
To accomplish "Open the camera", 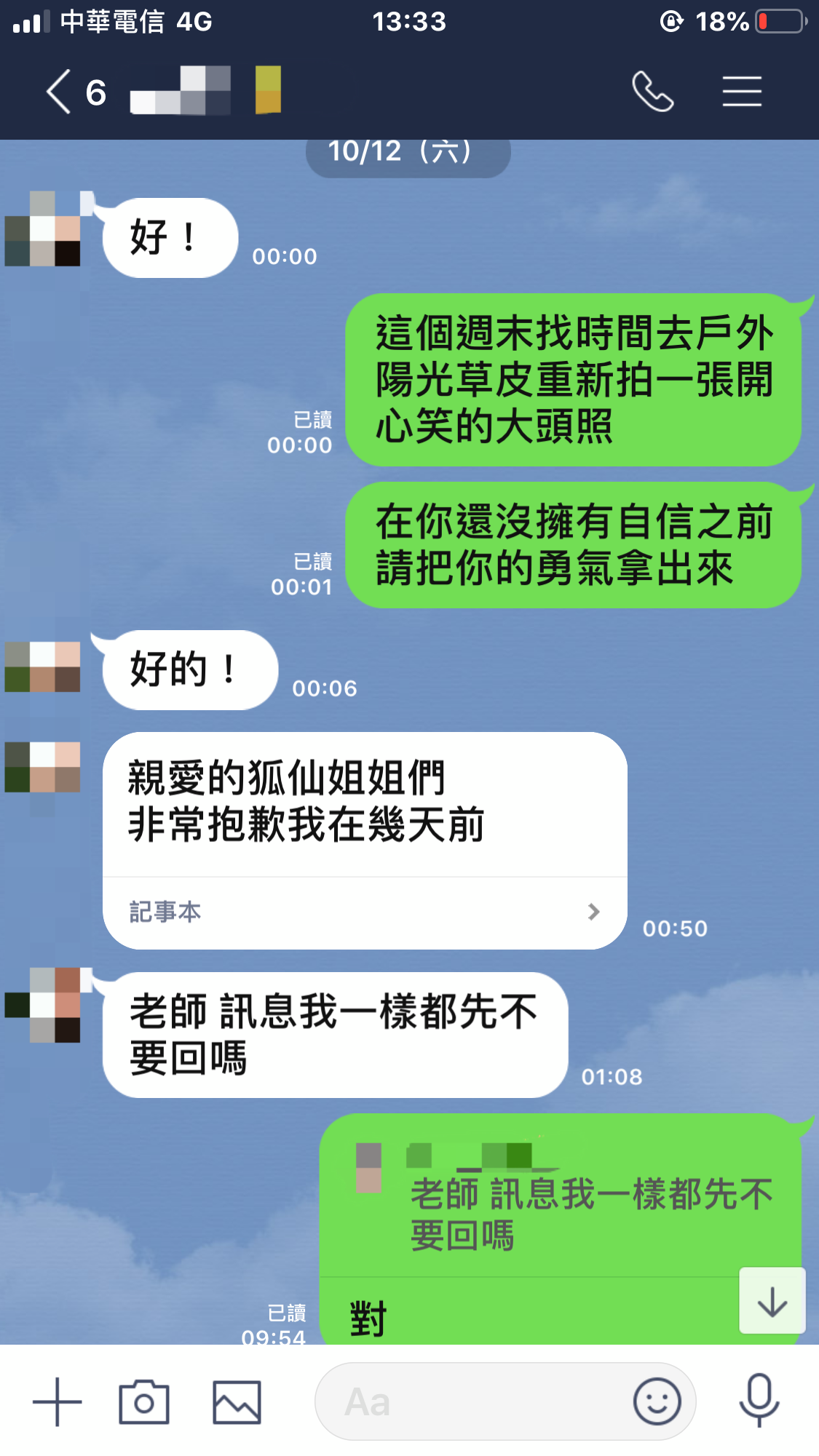I will tap(144, 1401).
